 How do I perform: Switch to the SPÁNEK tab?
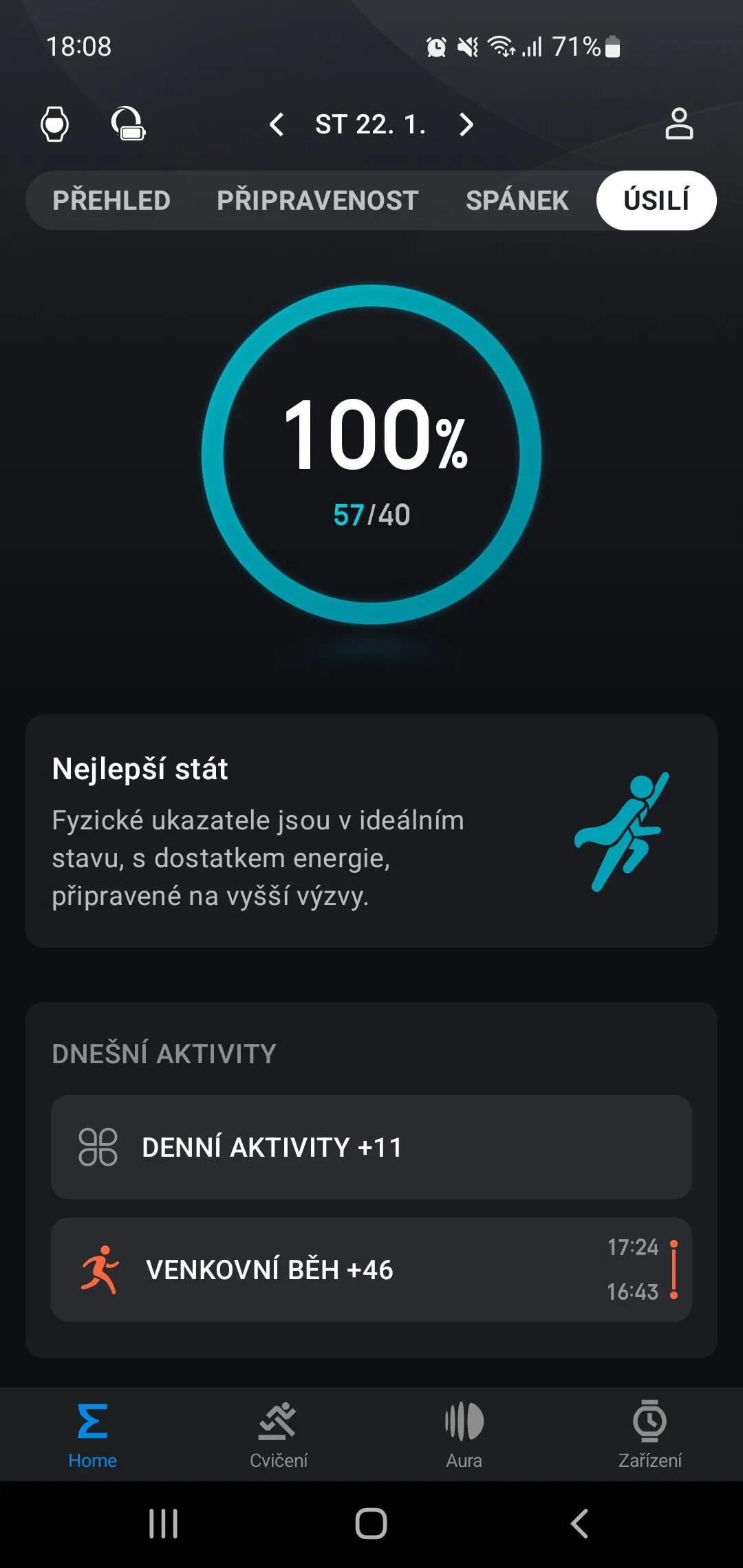pyautogui.click(x=517, y=201)
